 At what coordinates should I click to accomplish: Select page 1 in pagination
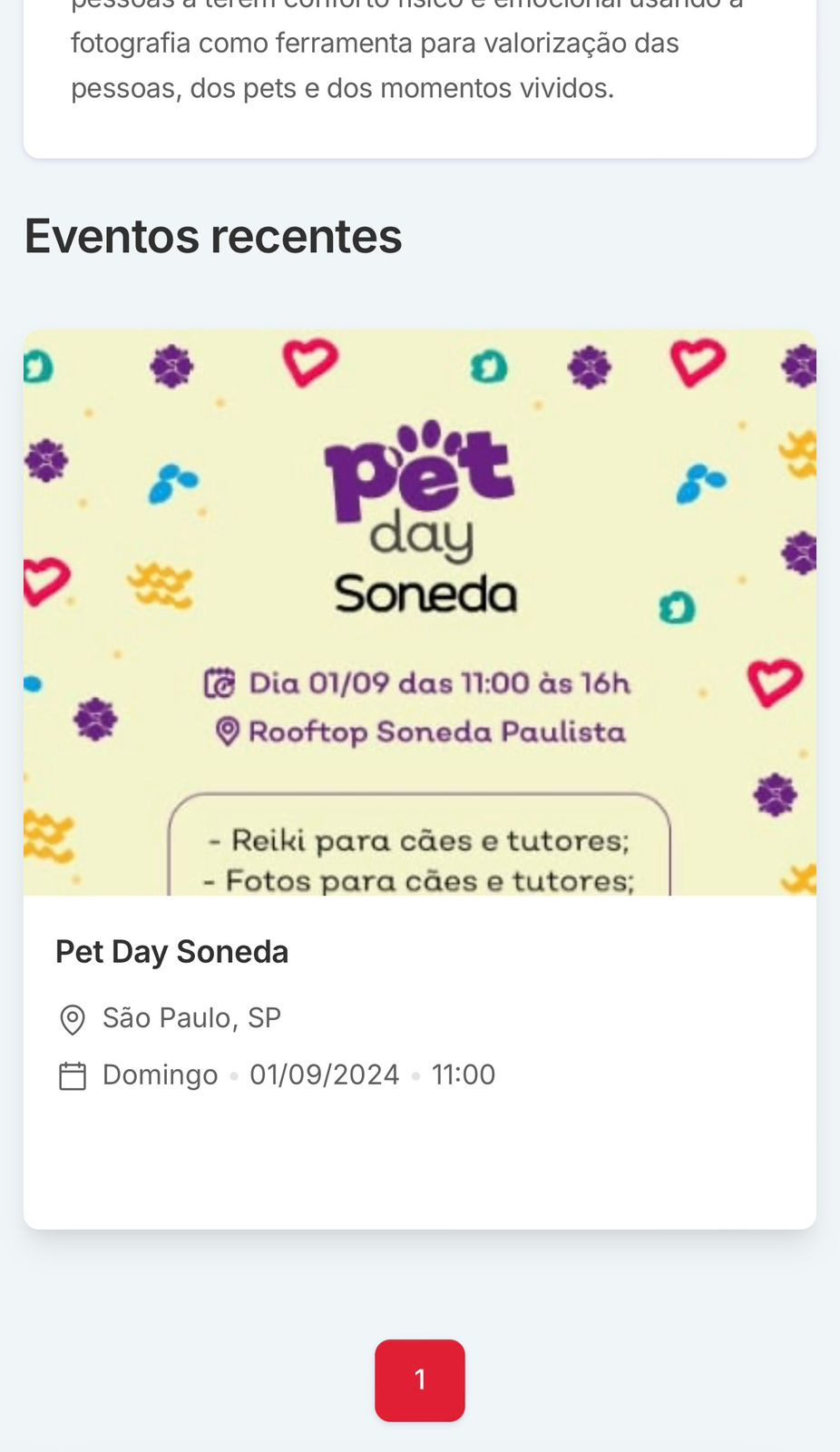click(419, 1379)
